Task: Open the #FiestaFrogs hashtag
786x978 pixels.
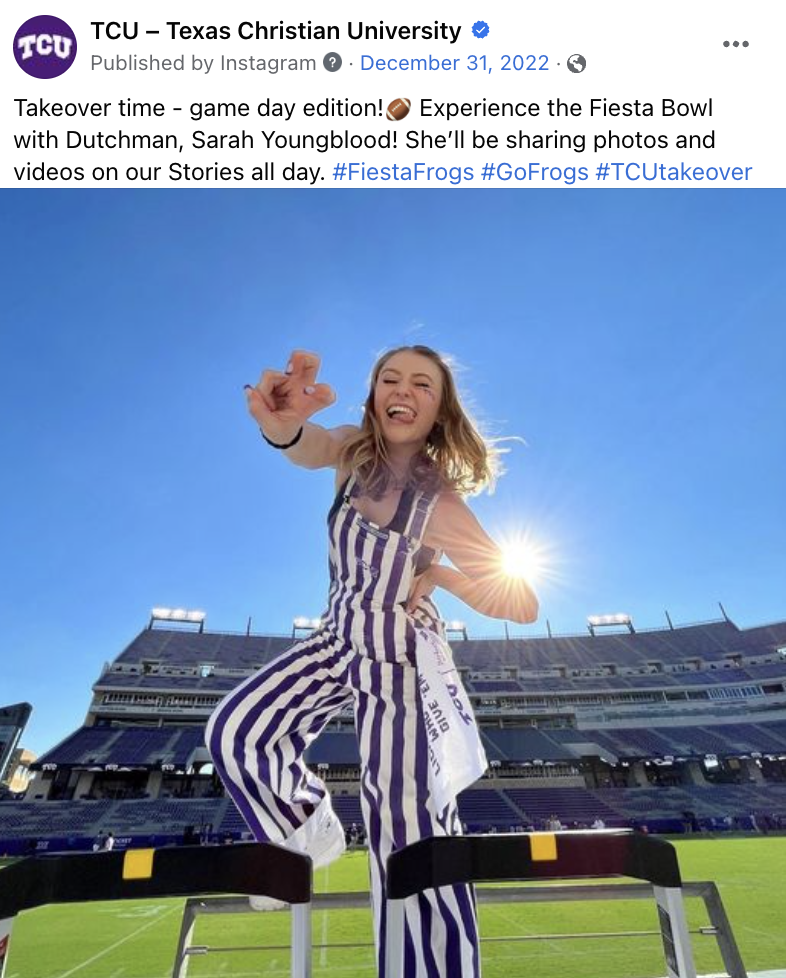Action: 403,172
